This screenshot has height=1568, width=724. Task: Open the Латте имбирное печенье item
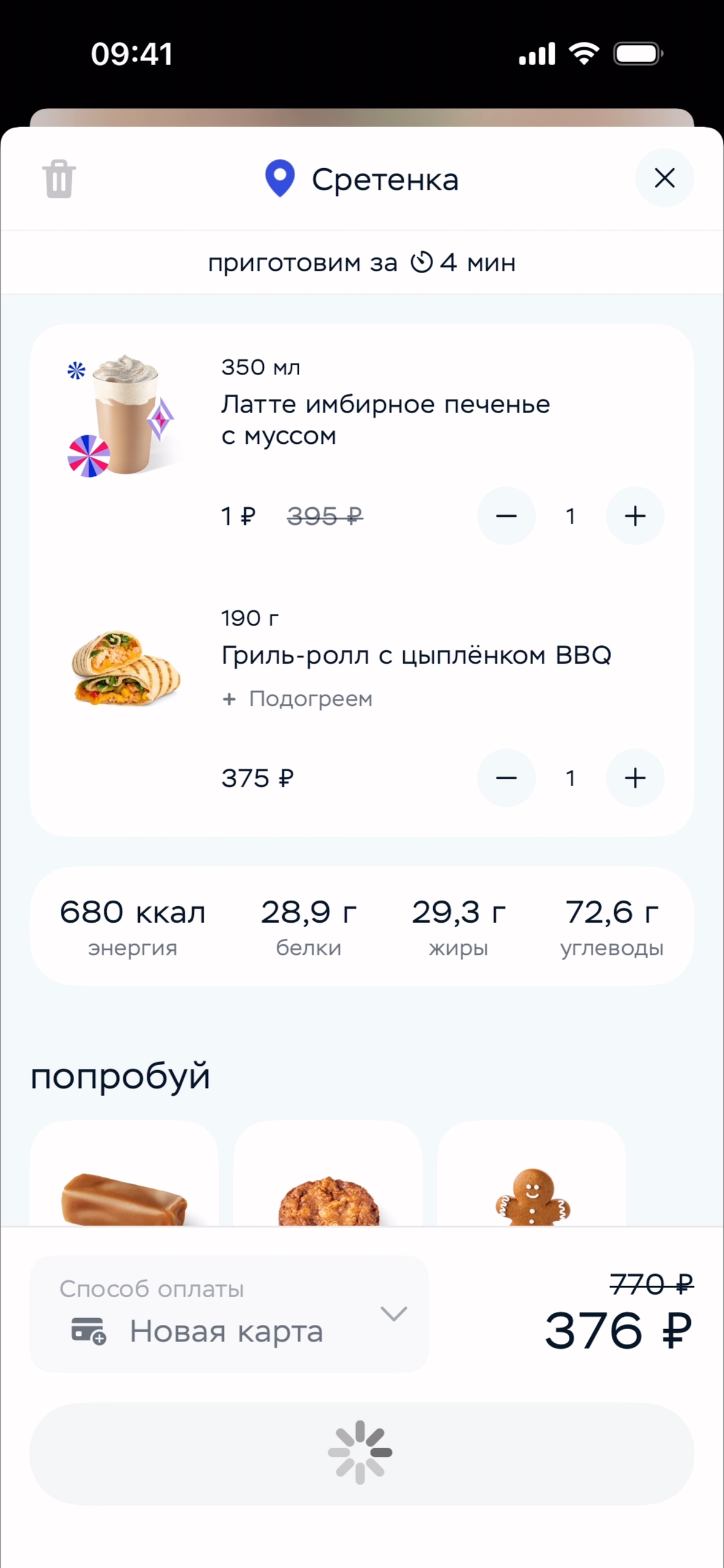click(x=385, y=419)
